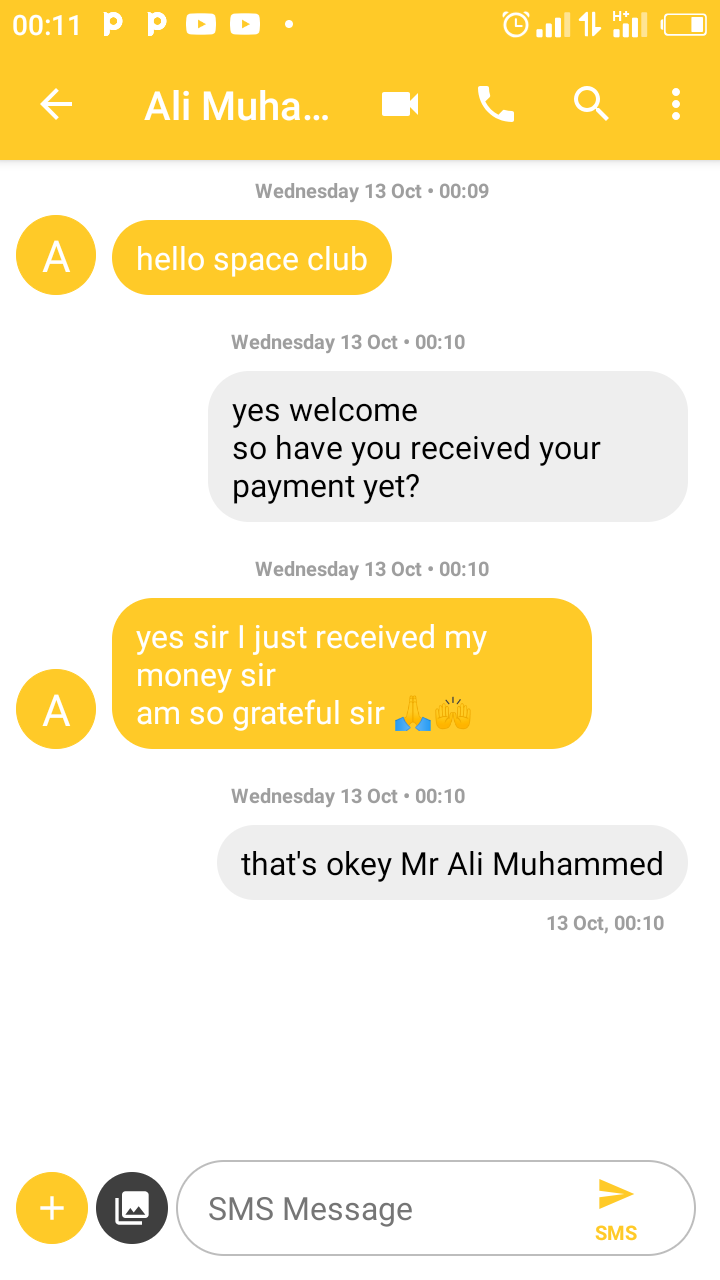720x1280 pixels.
Task: Send the SMS message
Action: 615,1206
